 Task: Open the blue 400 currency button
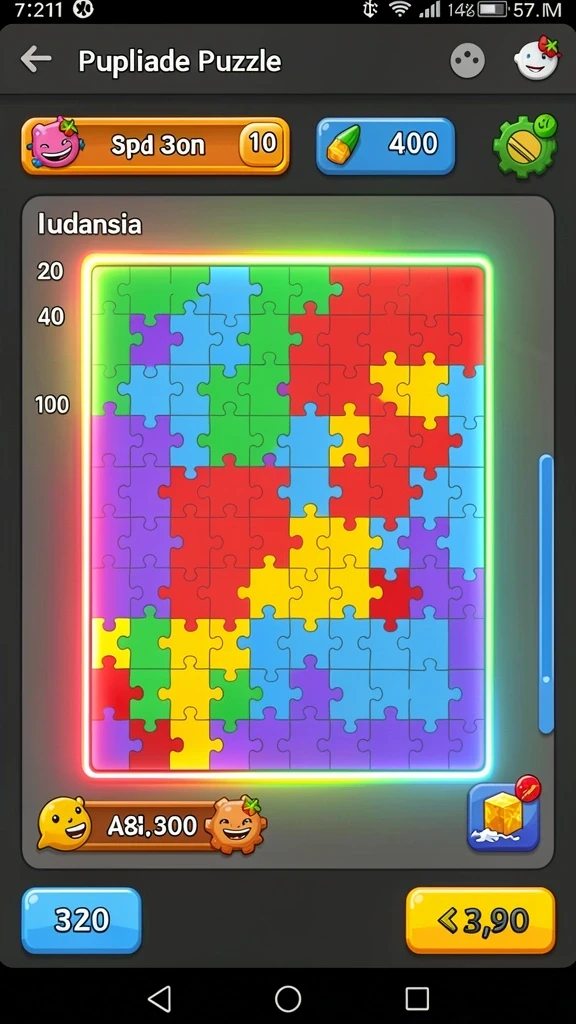tap(385, 146)
